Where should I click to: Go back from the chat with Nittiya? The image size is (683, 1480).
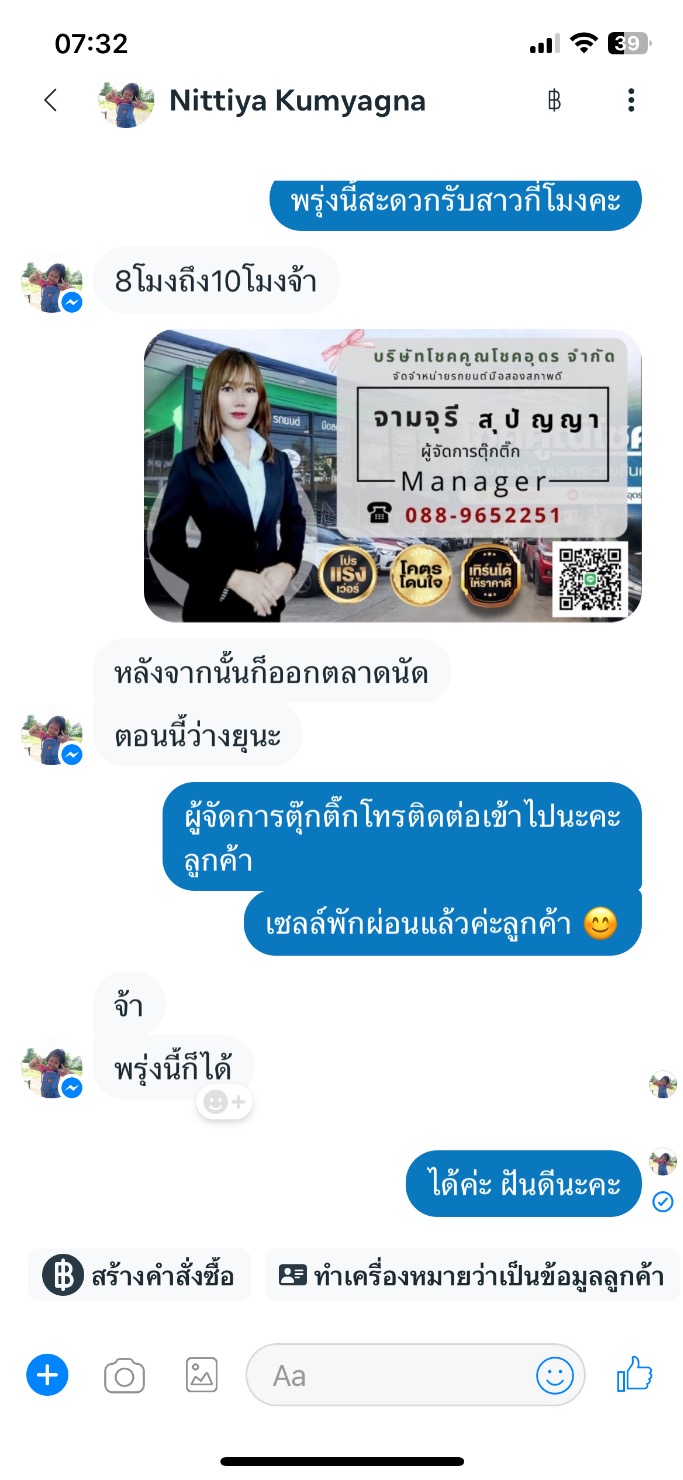point(51,100)
